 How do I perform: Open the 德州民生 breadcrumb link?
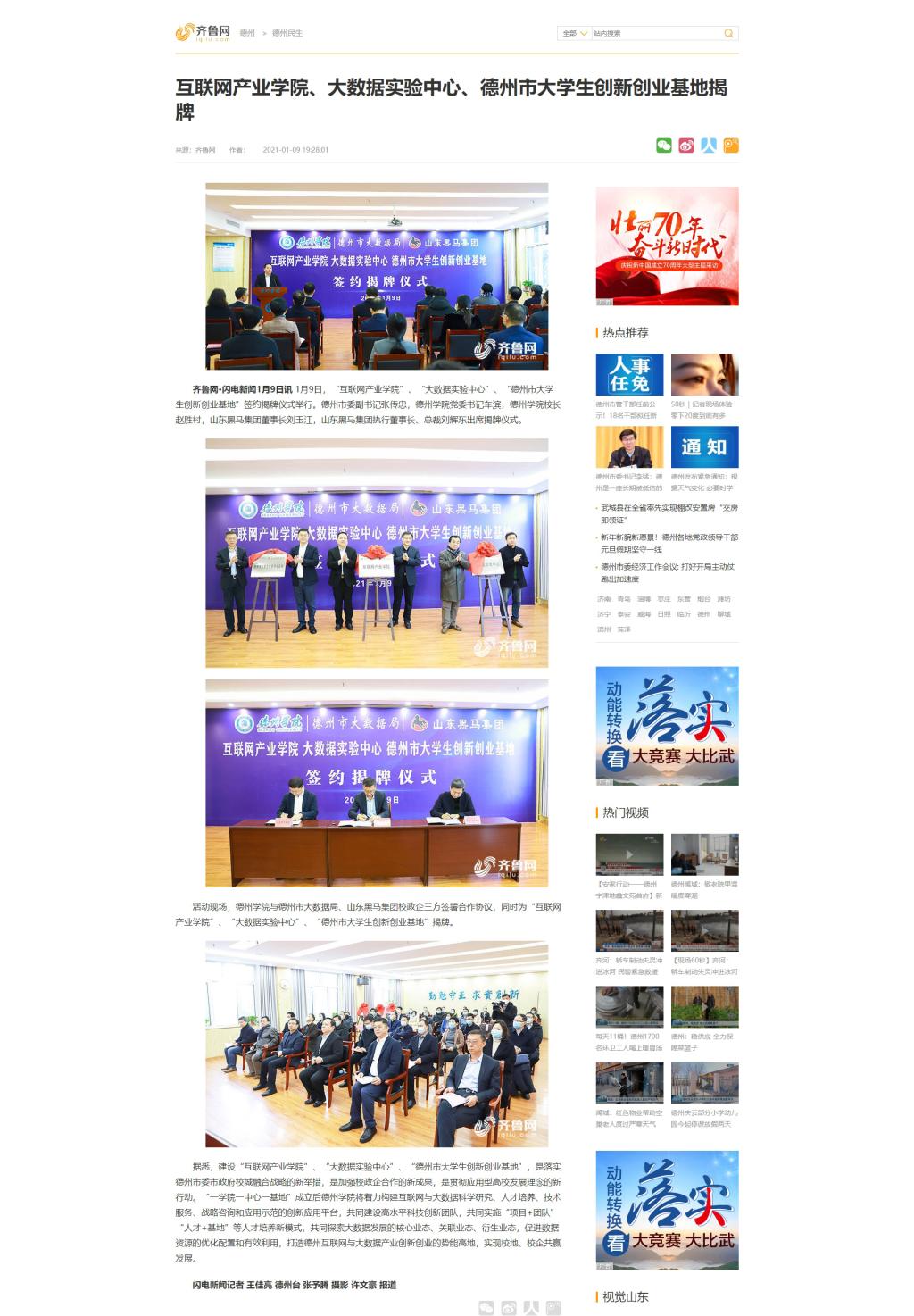(x=287, y=33)
